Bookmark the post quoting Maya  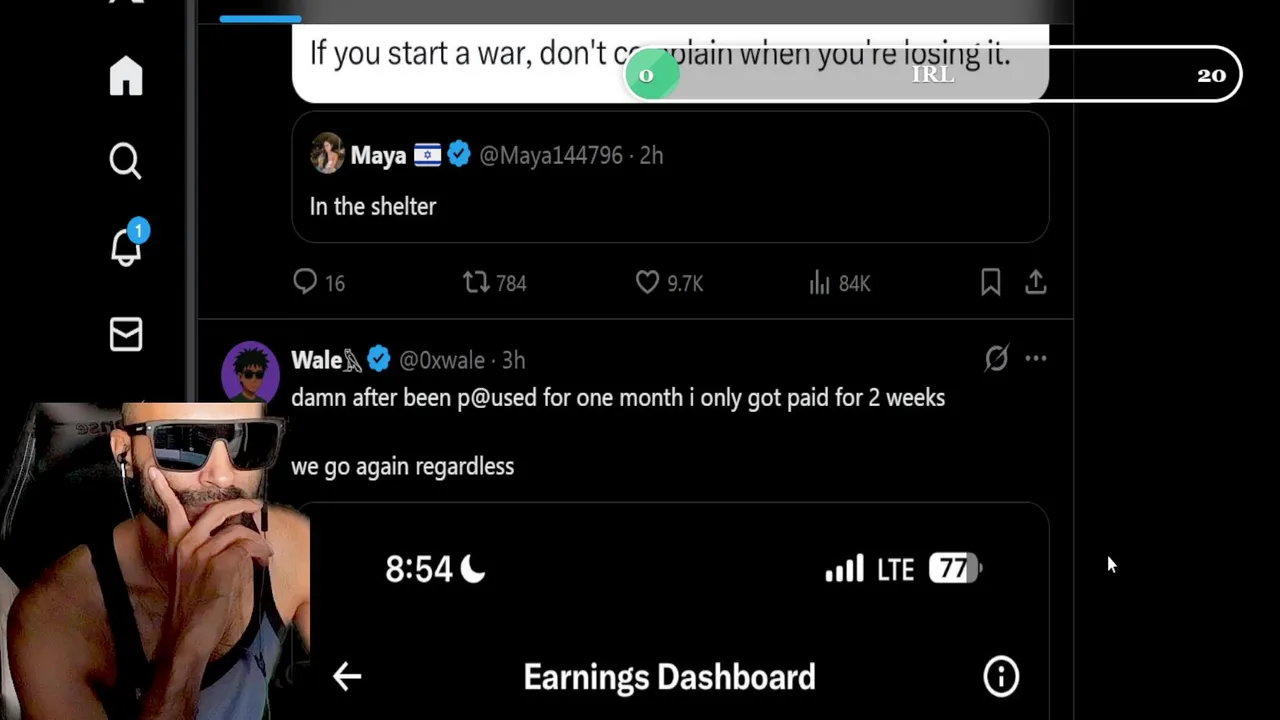(990, 283)
